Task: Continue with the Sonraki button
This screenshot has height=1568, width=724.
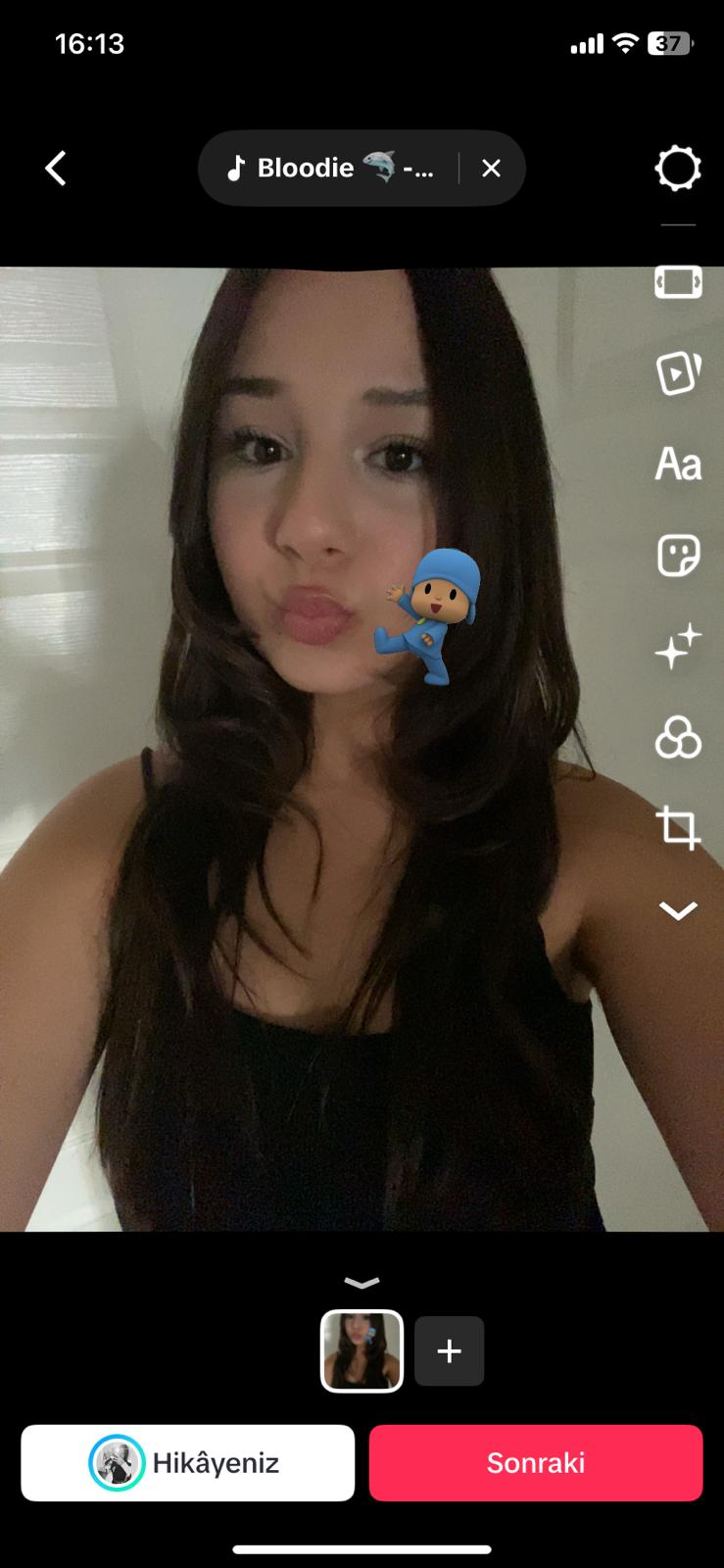Action: click(x=536, y=1463)
